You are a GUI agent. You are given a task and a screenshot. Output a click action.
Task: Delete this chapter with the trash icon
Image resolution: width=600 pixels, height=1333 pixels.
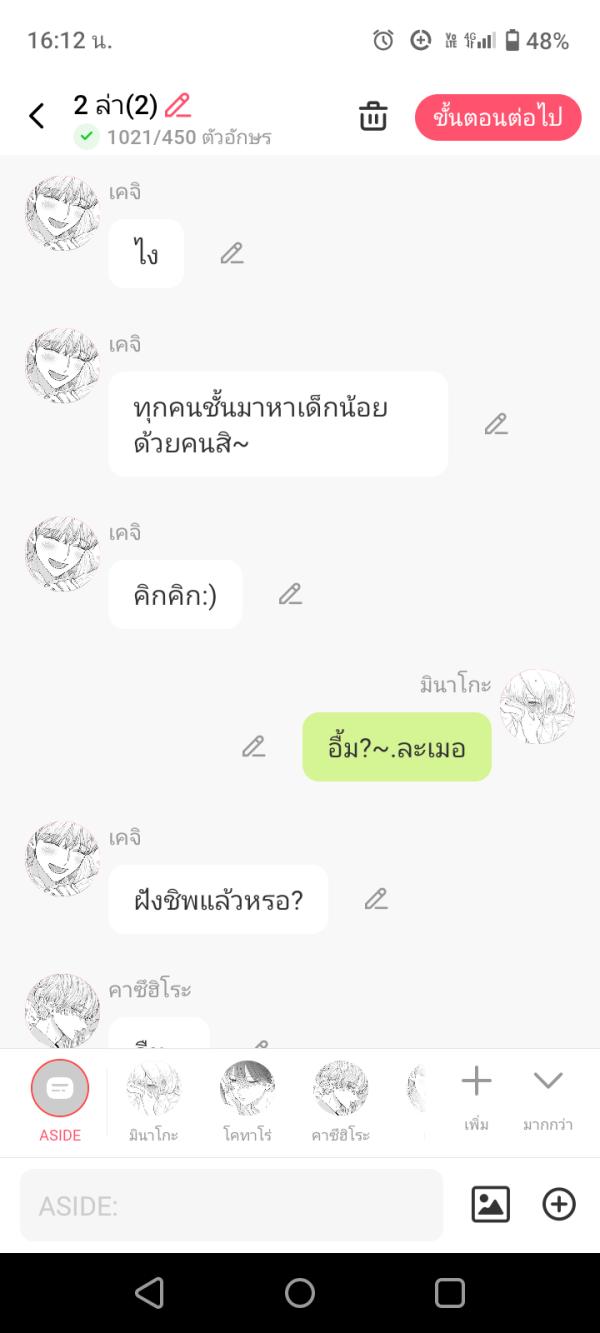pyautogui.click(x=373, y=116)
